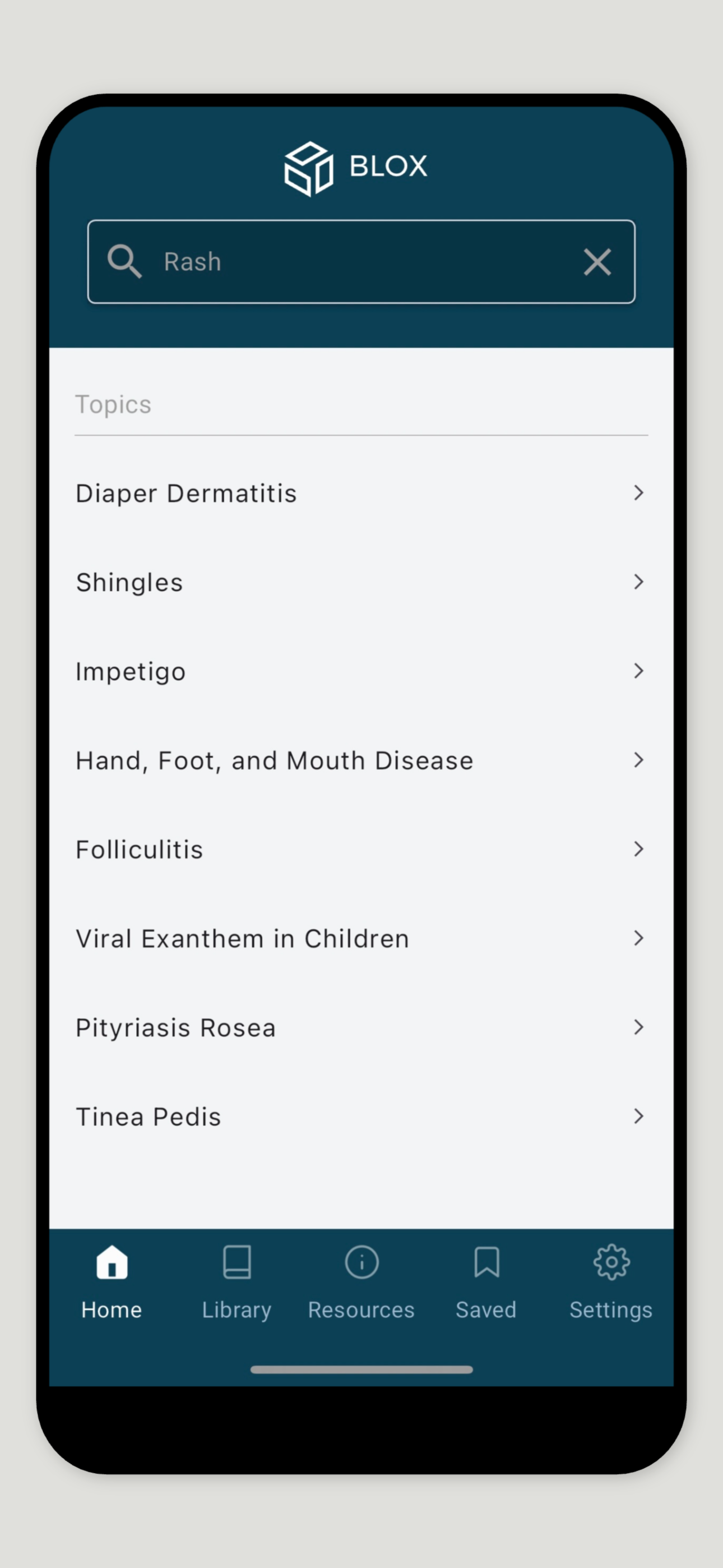Open Viral Exanthem in Children
The height and width of the screenshot is (1568, 723).
(x=361, y=938)
